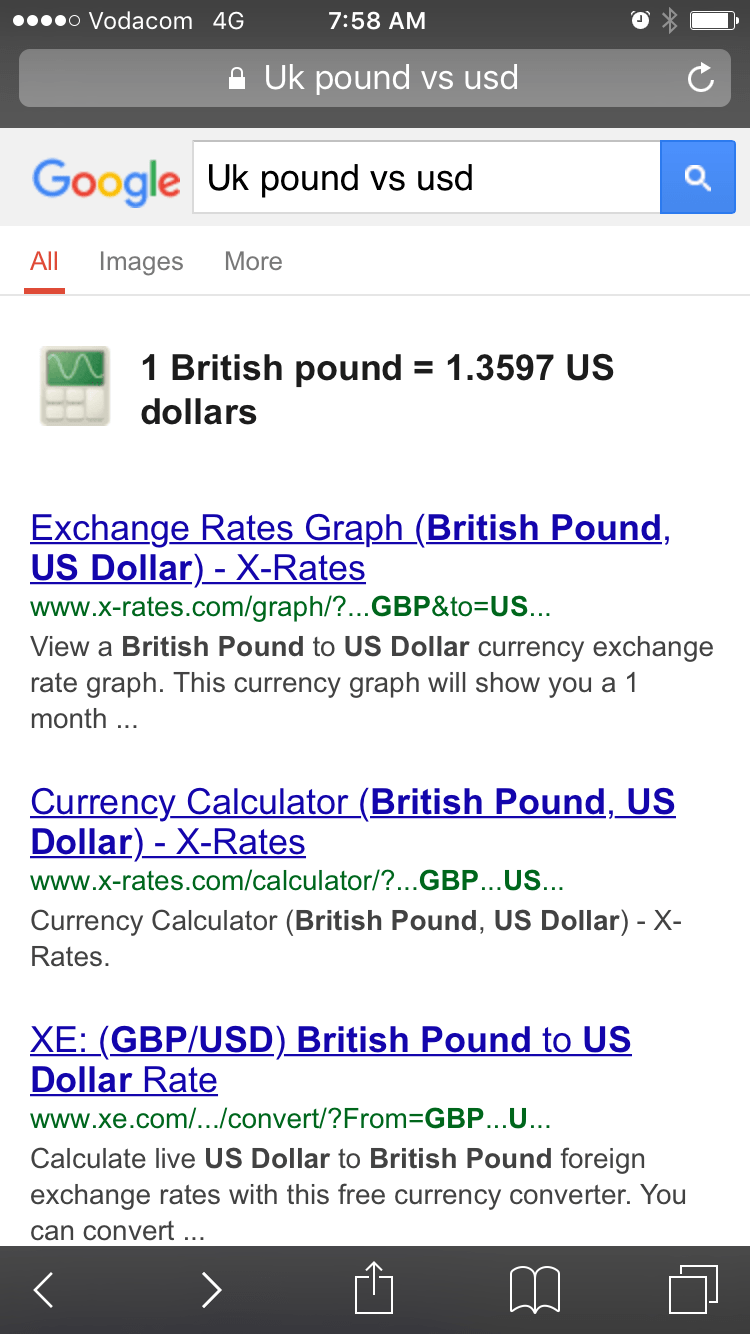
Task: Open the More tab
Action: [x=253, y=262]
